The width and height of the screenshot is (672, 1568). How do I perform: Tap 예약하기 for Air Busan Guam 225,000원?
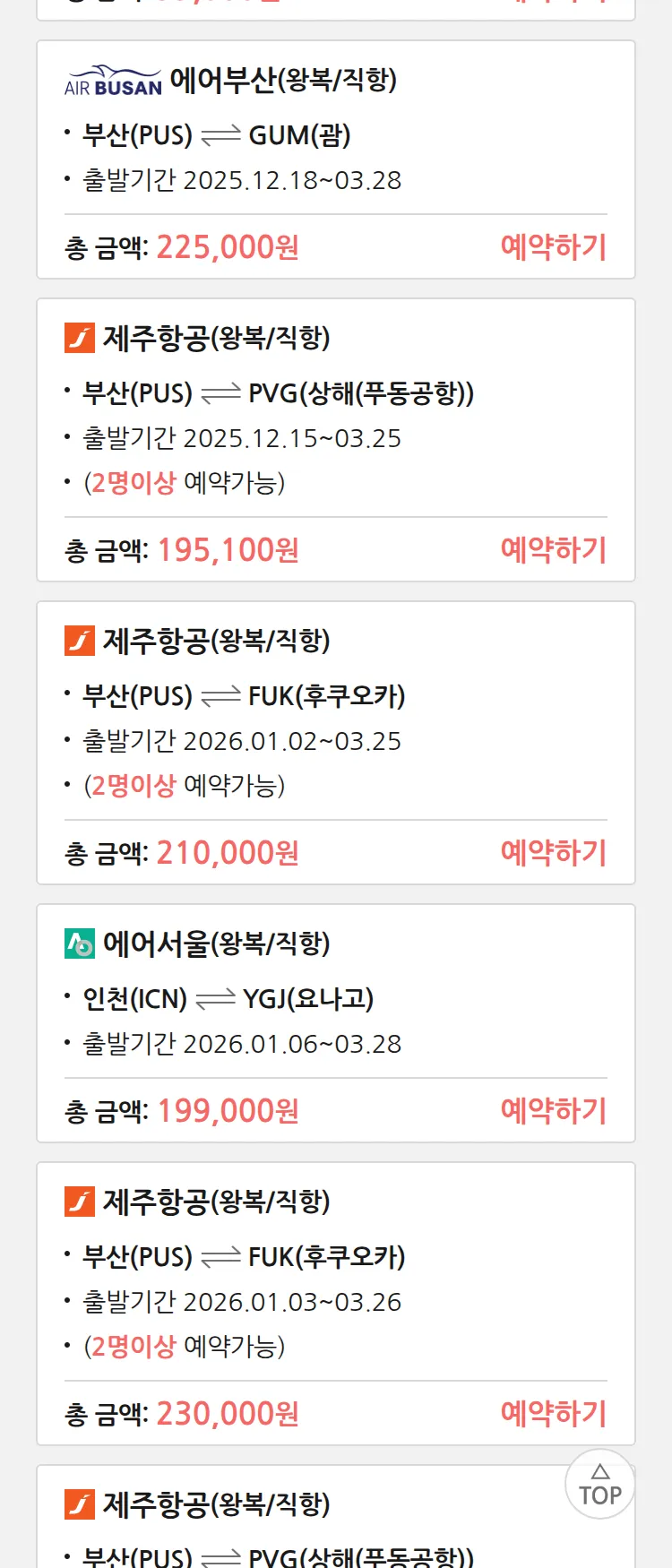(553, 246)
